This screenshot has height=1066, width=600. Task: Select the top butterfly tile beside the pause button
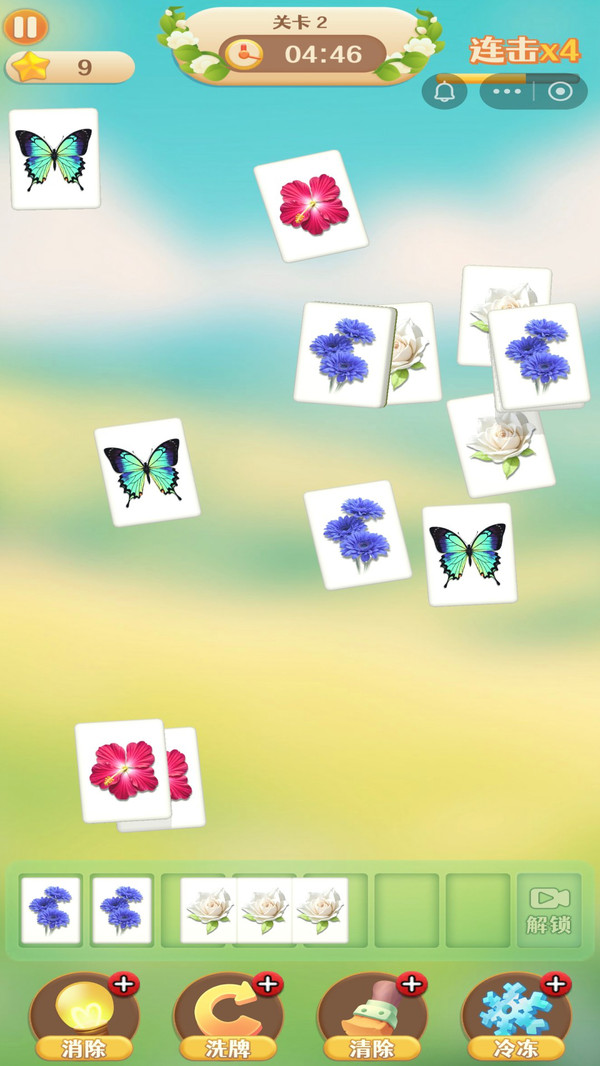54,158
